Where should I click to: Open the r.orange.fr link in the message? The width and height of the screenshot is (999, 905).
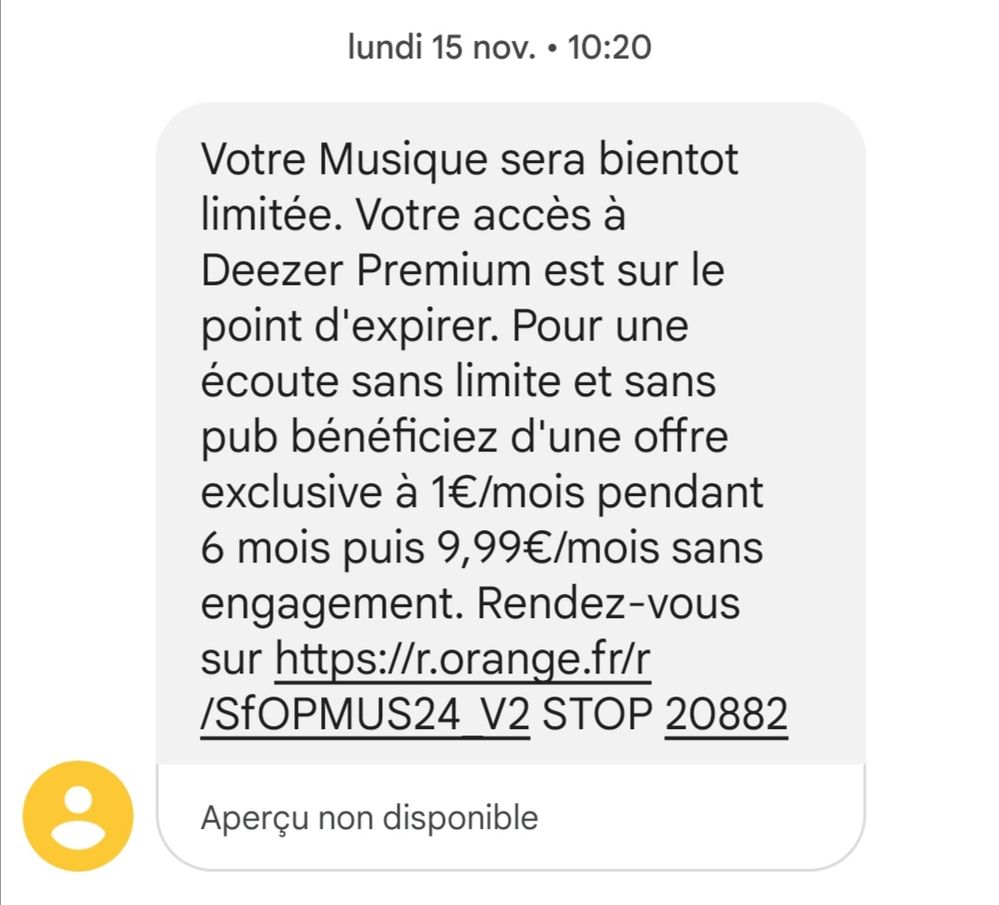tap(463, 661)
